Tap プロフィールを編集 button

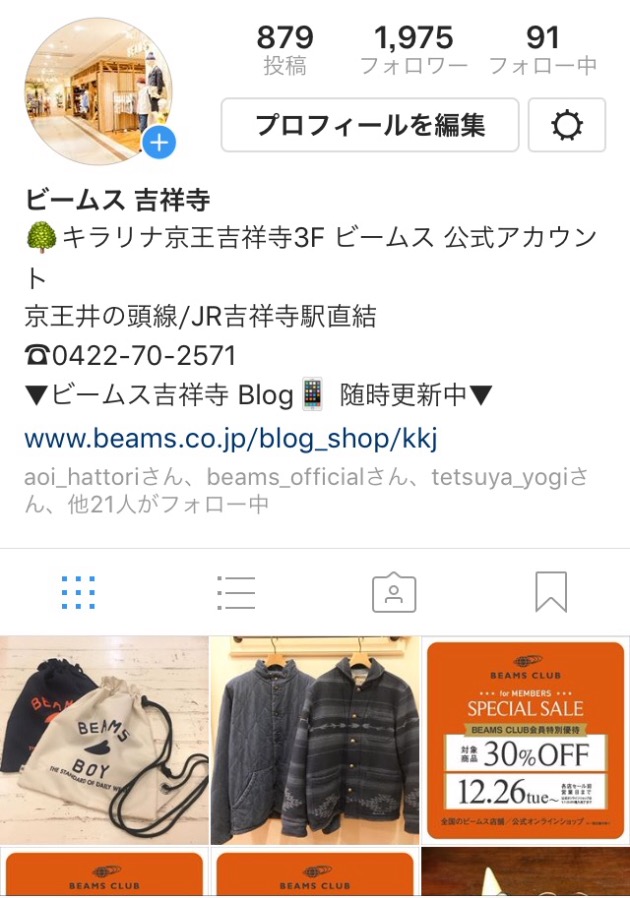(369, 125)
